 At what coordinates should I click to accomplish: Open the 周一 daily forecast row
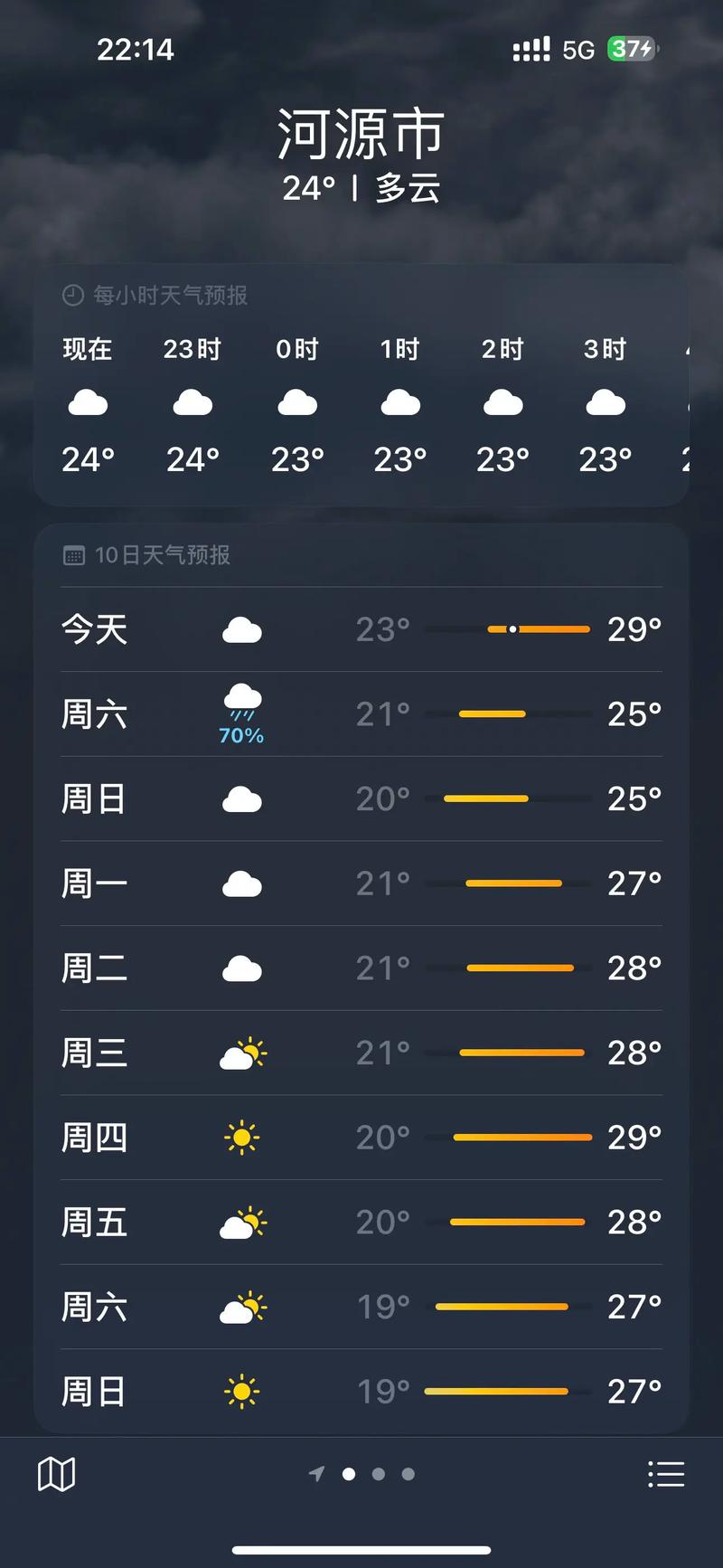click(361, 883)
